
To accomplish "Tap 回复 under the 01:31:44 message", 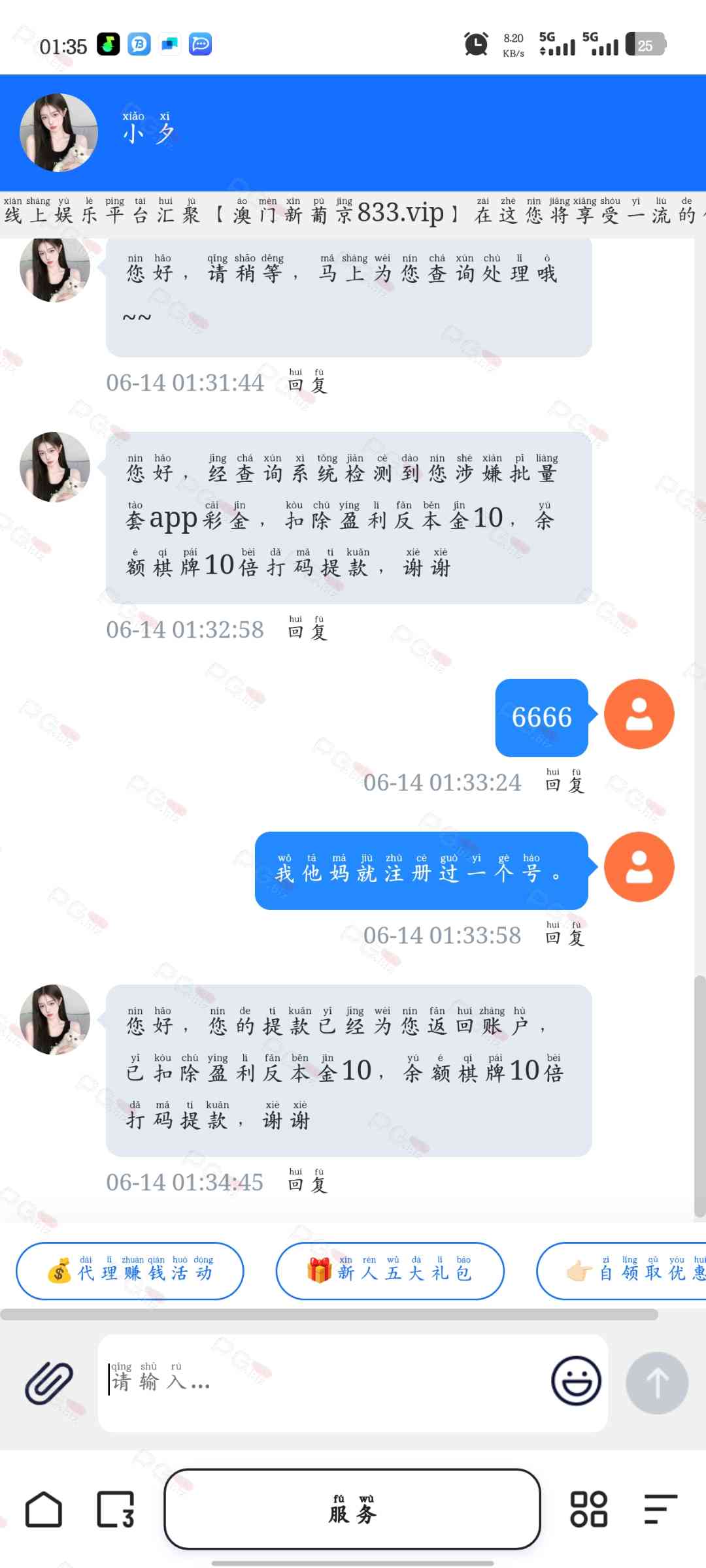I will coord(307,382).
